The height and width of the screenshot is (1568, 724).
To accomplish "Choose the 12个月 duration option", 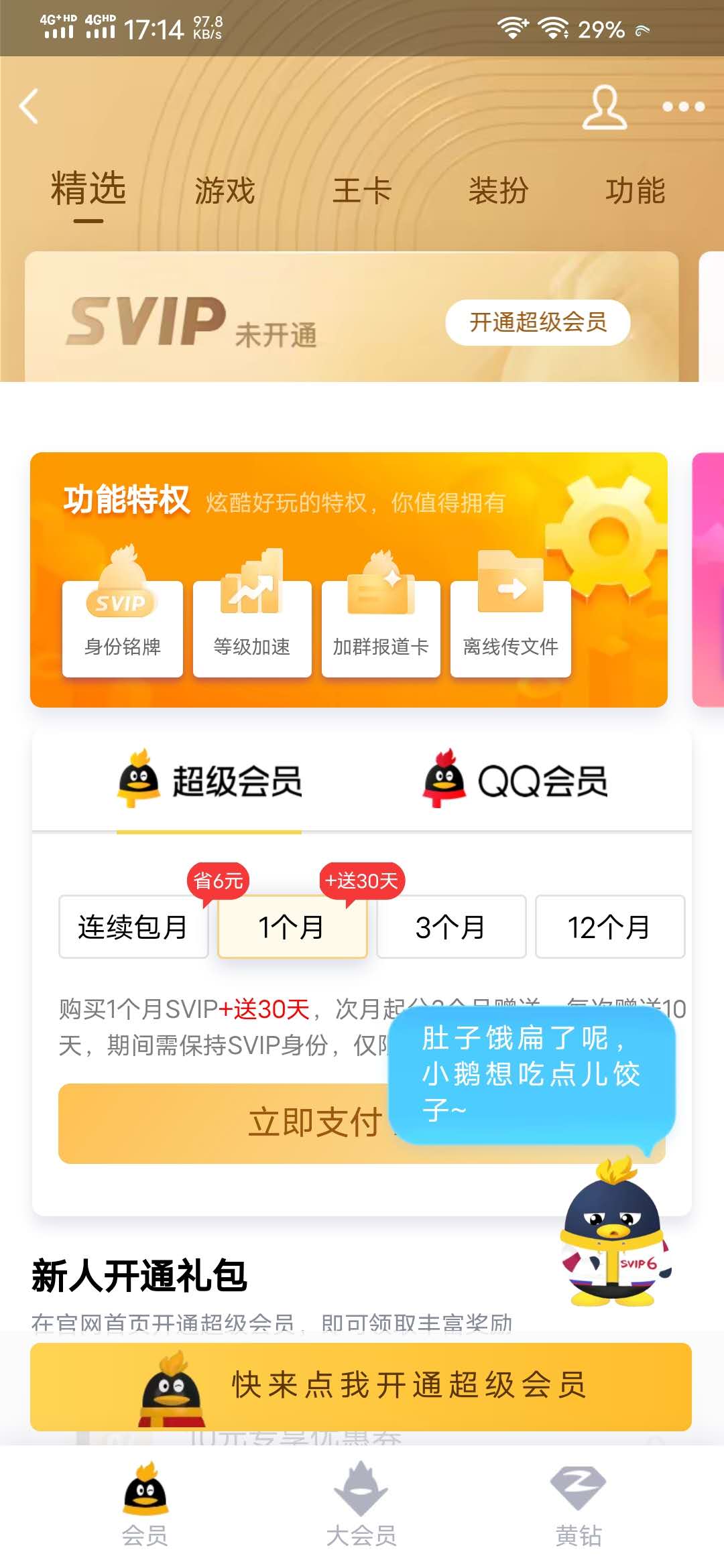I will (609, 927).
